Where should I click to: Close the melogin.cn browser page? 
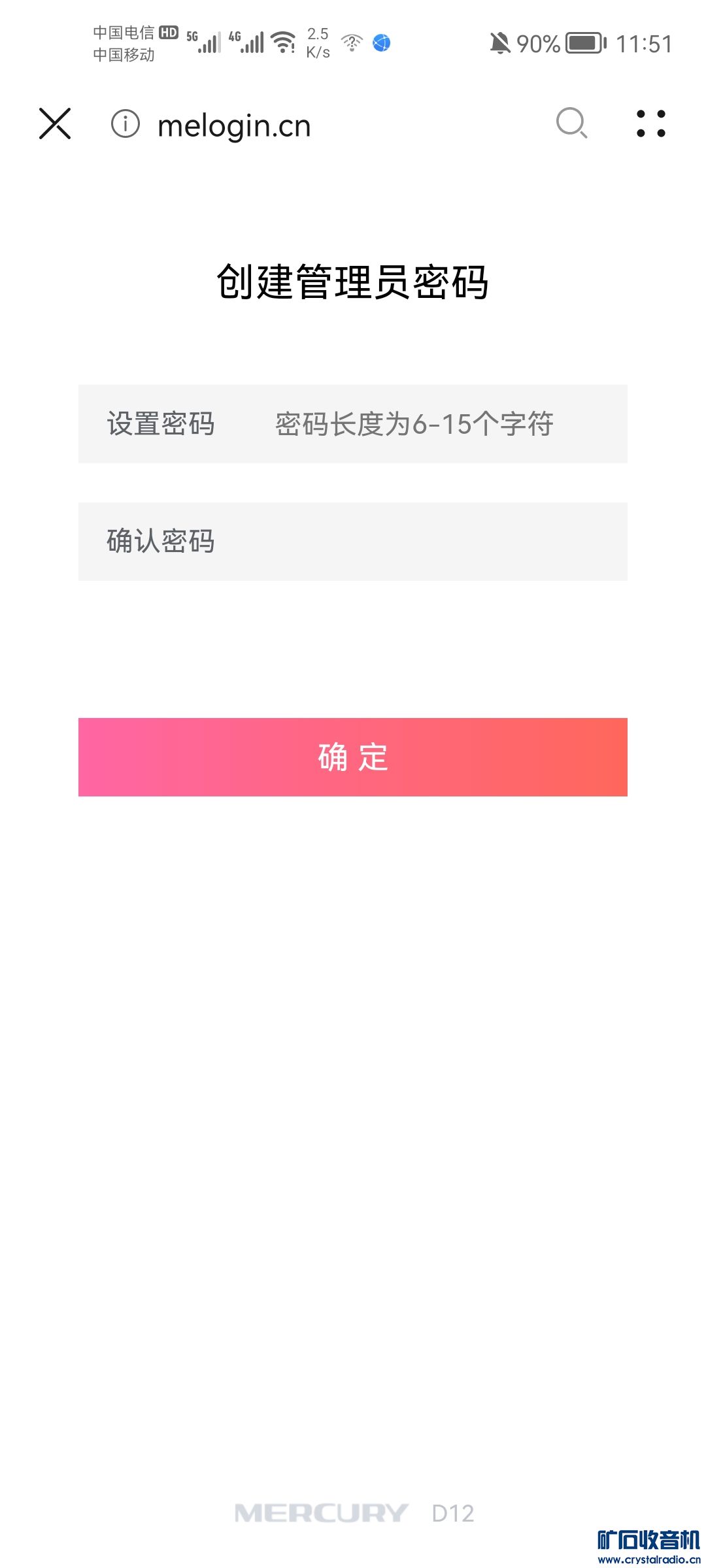55,123
